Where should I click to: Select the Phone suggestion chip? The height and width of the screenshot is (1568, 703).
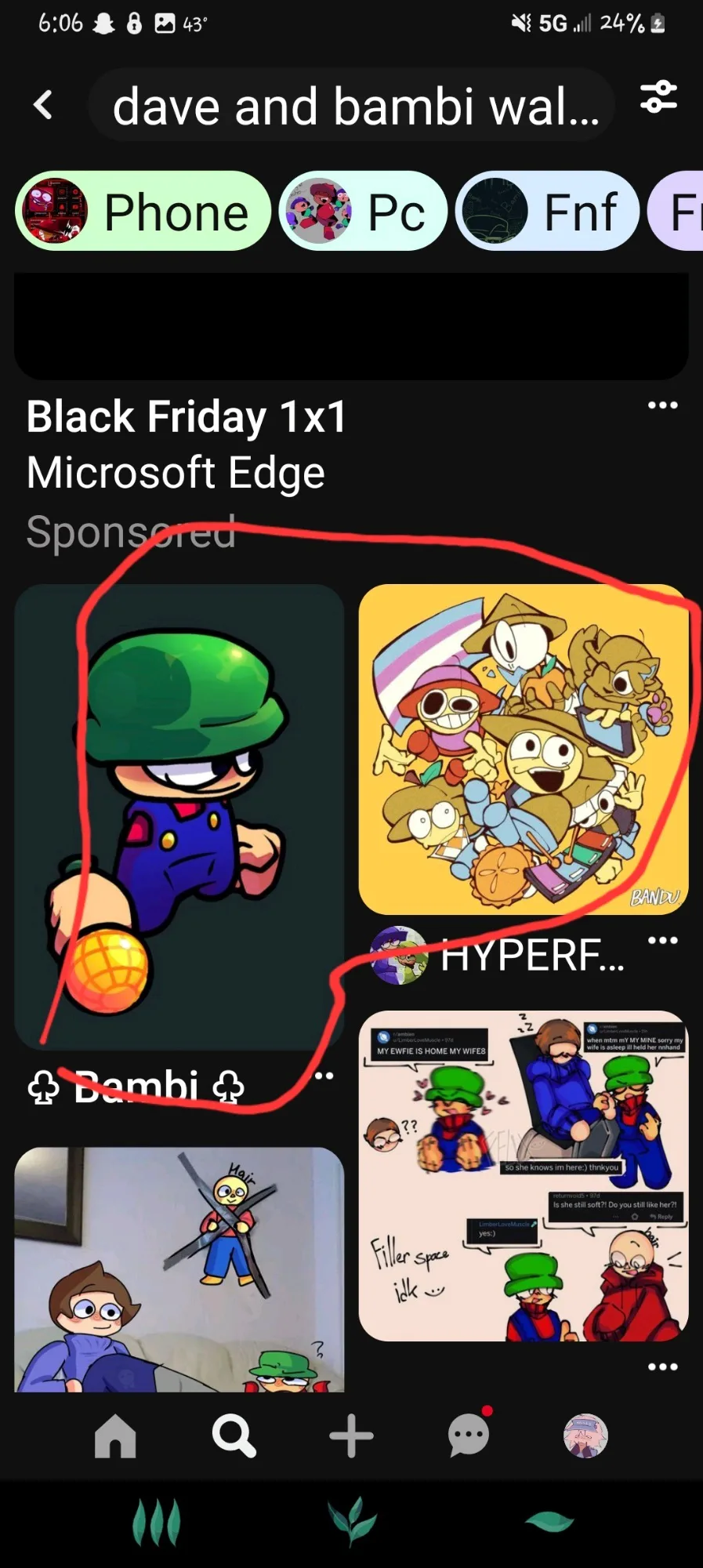[143, 211]
